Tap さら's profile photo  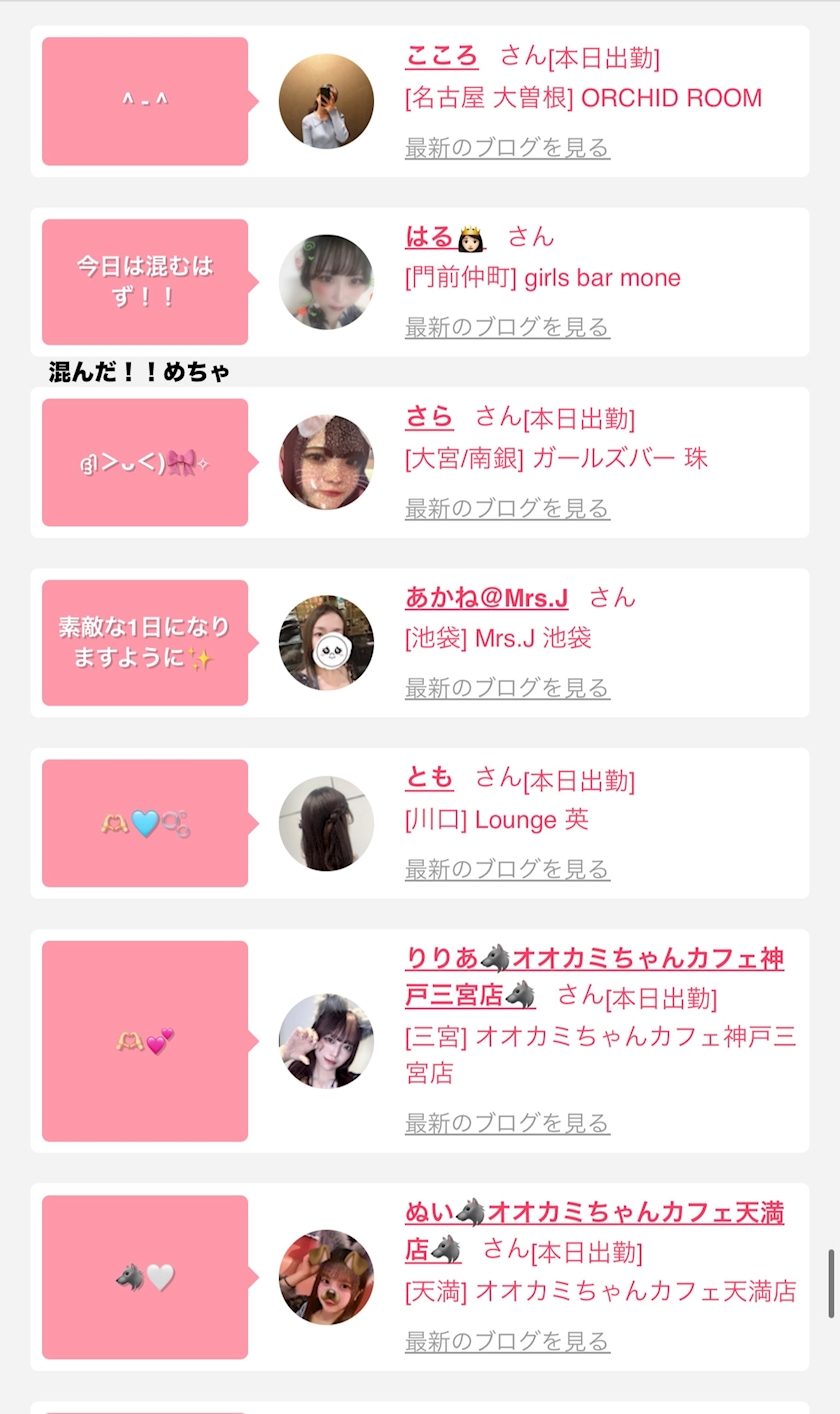click(326, 462)
